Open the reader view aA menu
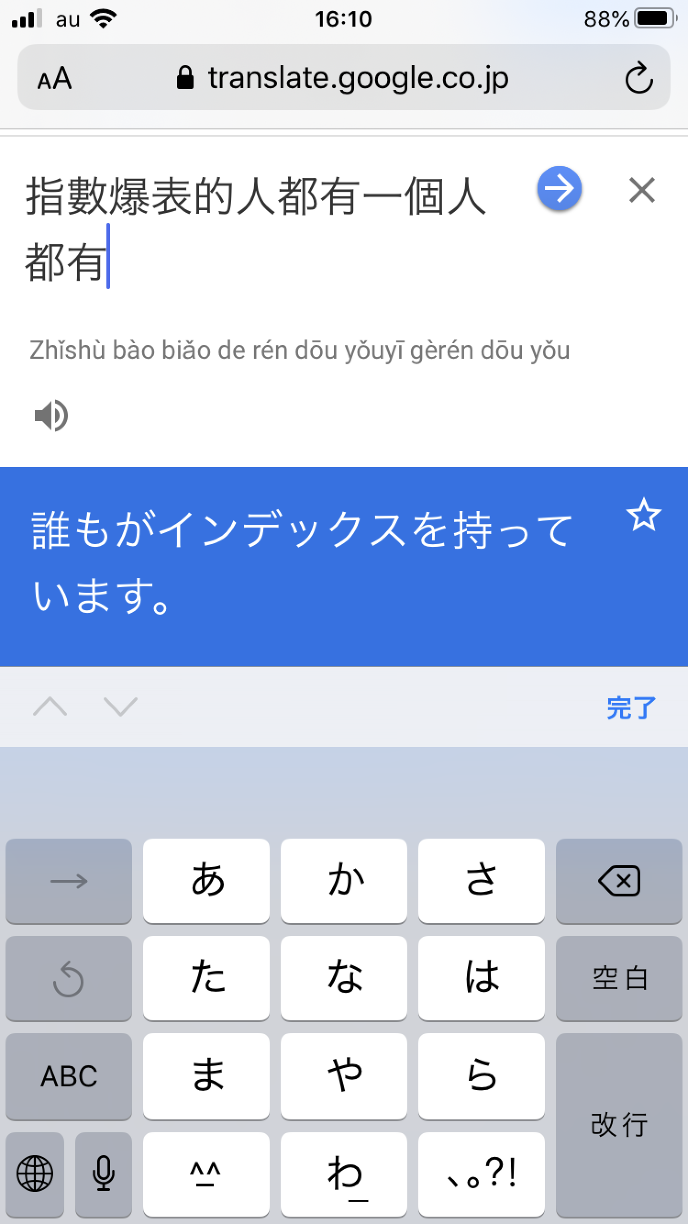 click(55, 79)
